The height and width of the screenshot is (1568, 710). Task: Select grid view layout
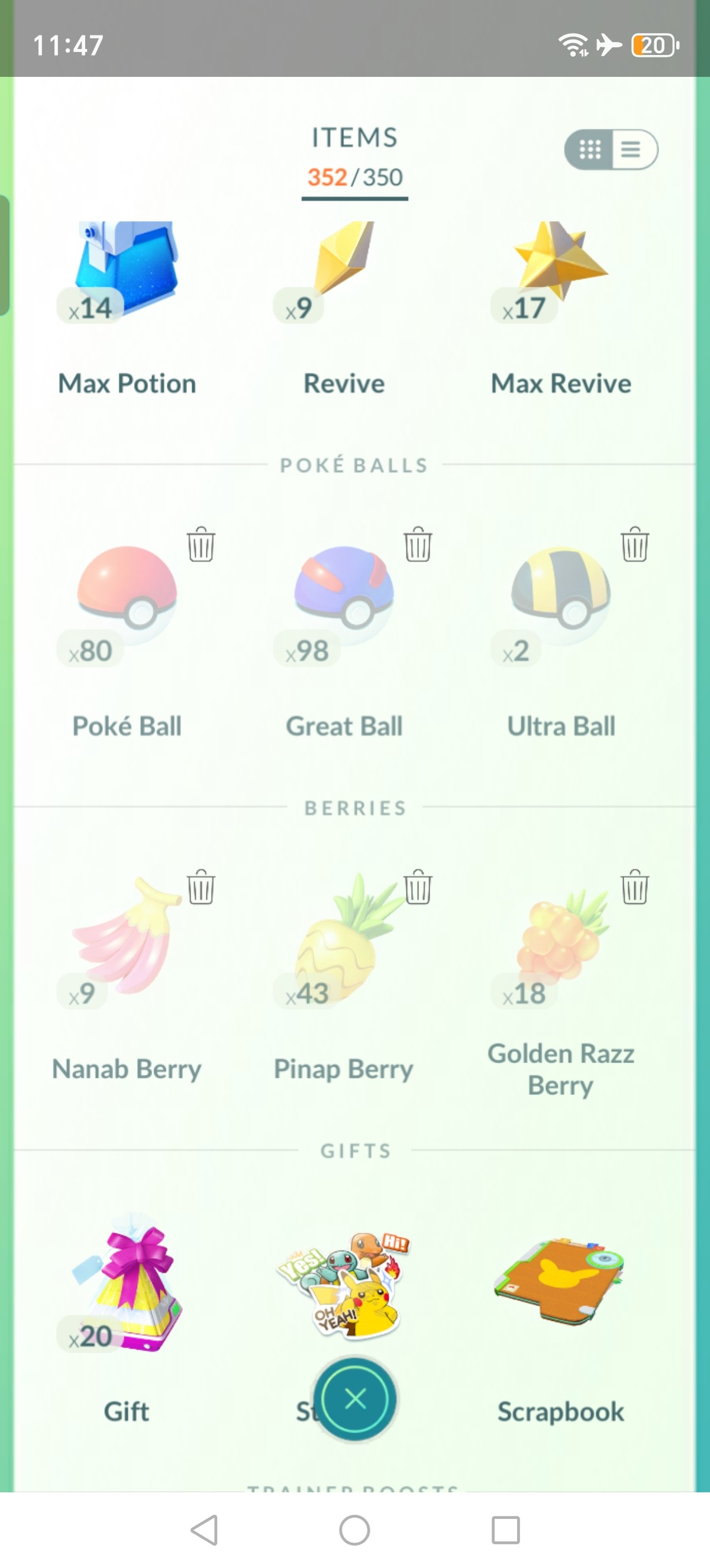point(589,149)
